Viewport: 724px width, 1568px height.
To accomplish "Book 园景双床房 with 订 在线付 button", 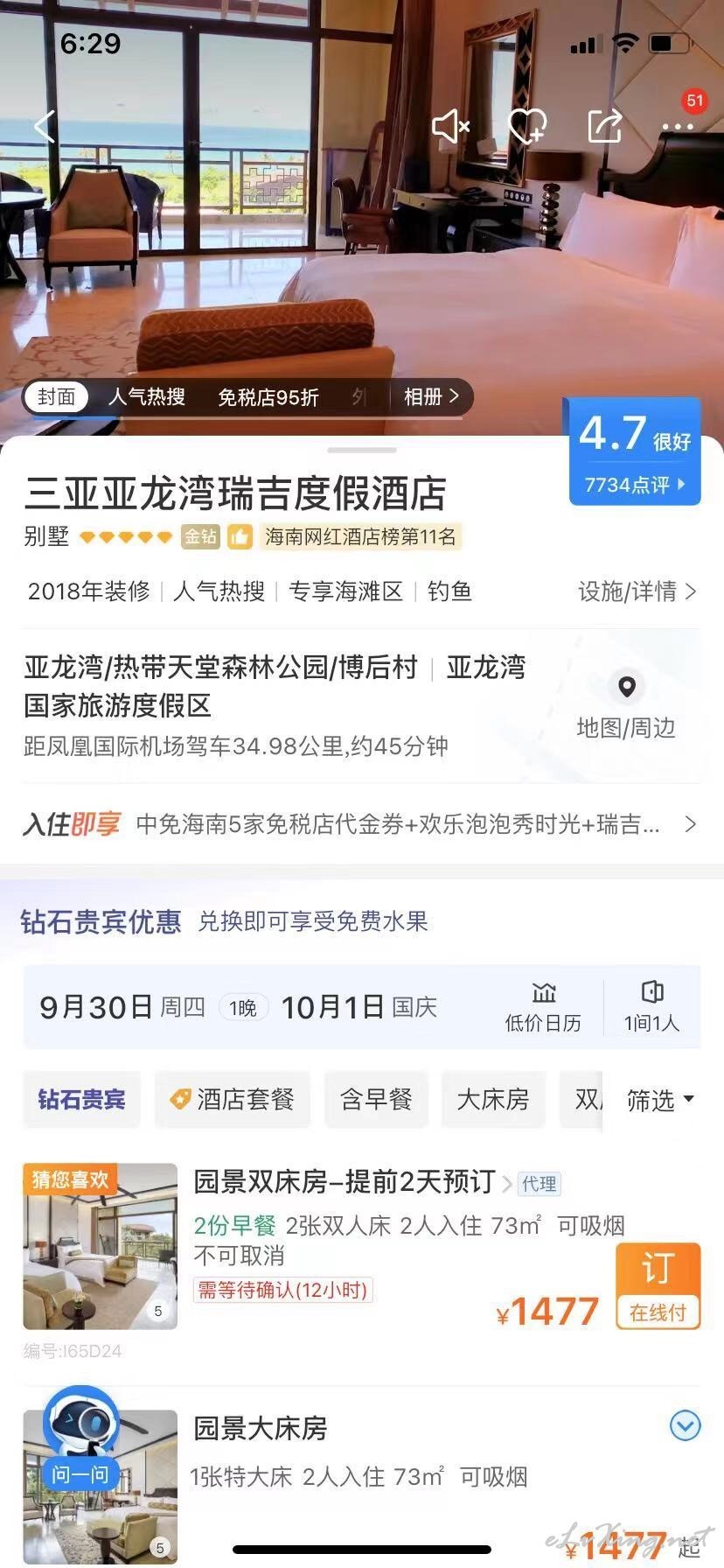I will coord(658,1286).
